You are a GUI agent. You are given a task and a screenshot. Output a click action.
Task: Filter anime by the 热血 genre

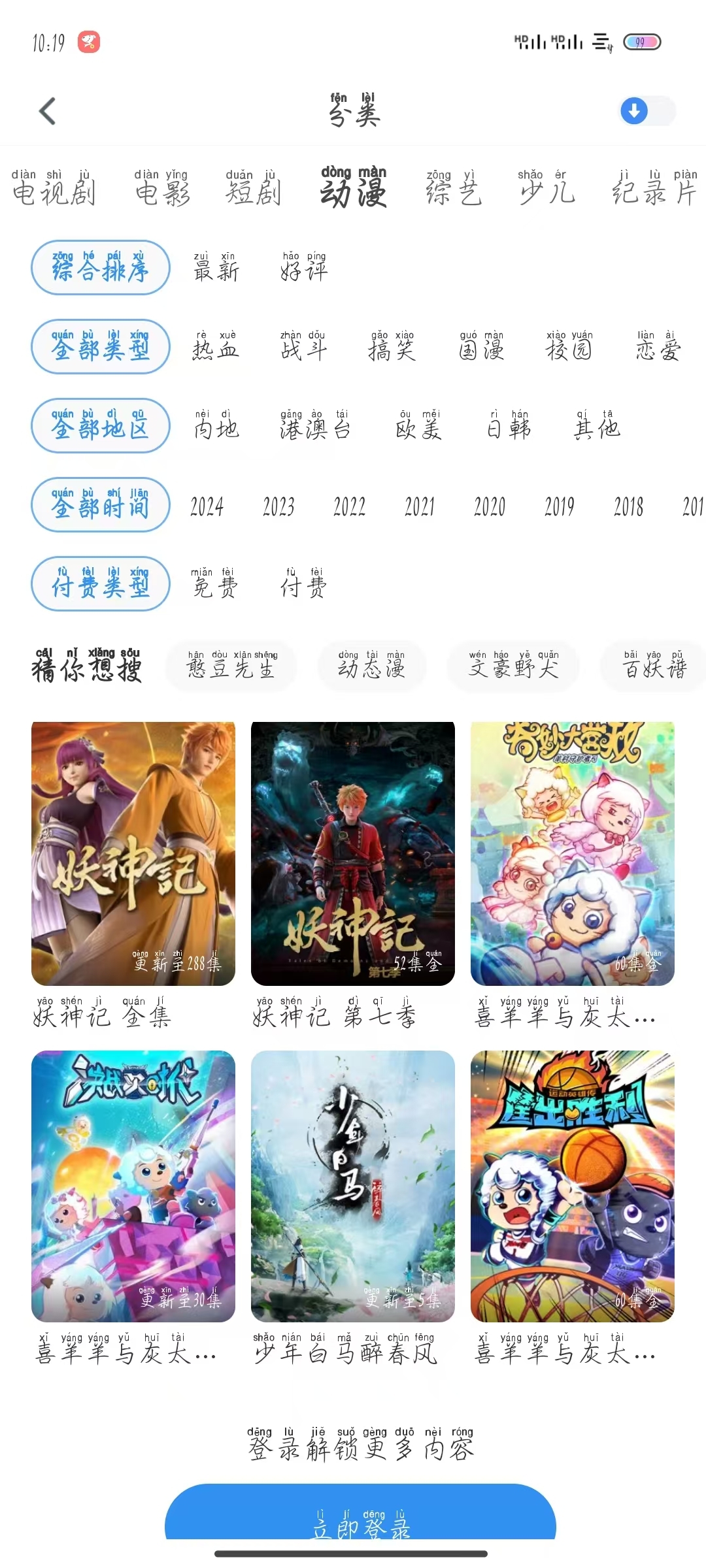216,346
